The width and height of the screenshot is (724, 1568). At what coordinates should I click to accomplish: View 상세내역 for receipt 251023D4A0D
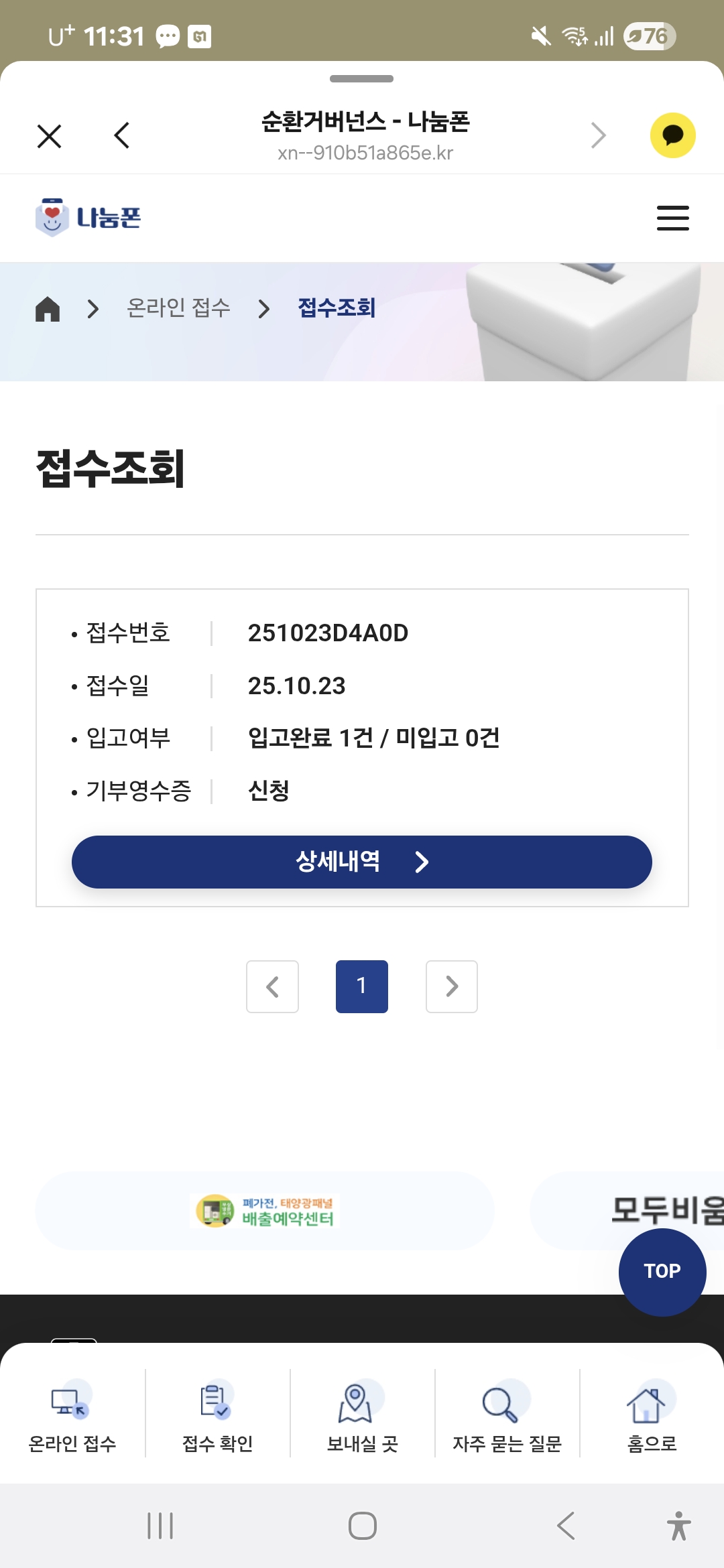tap(362, 862)
